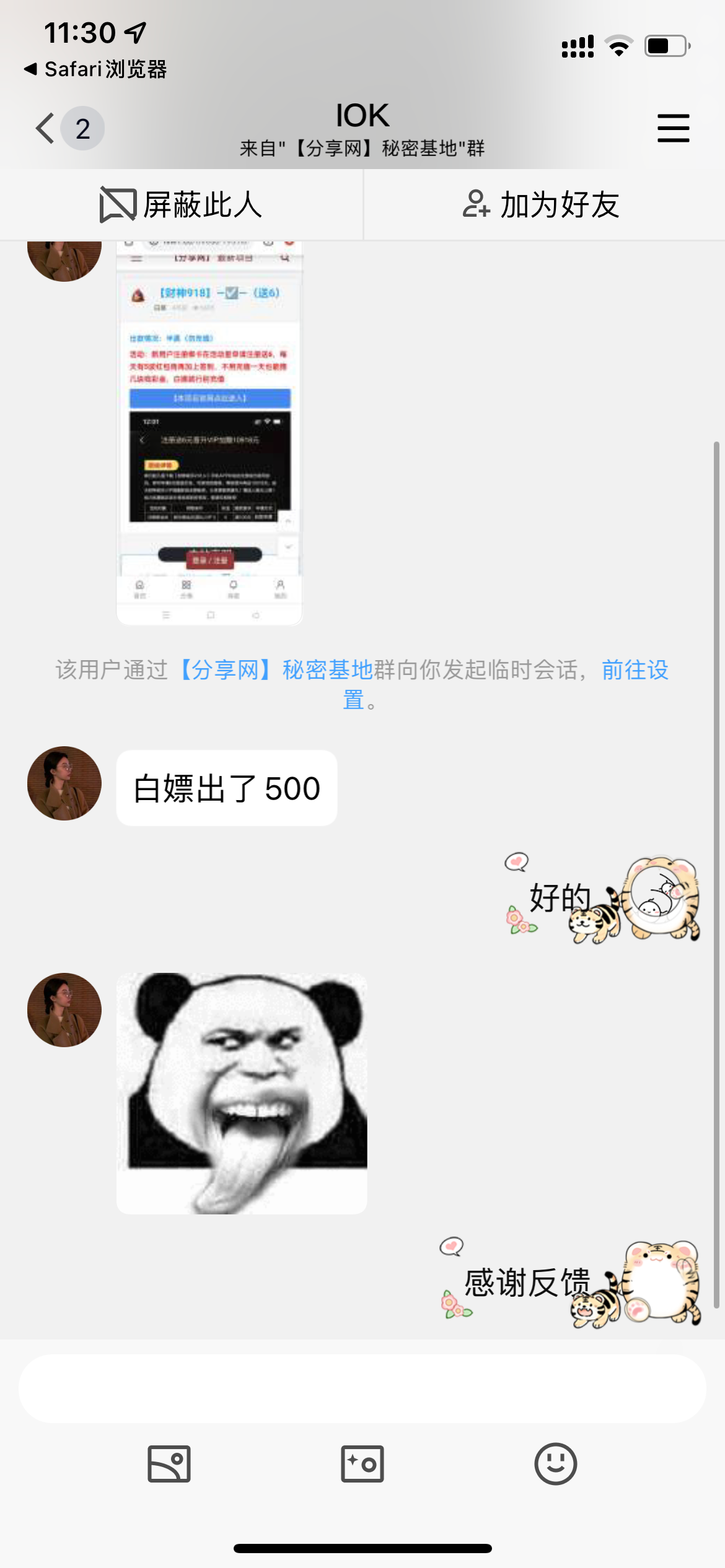Open the hamburger menu for chat settings
This screenshot has width=725, height=1568.
pyautogui.click(x=673, y=128)
